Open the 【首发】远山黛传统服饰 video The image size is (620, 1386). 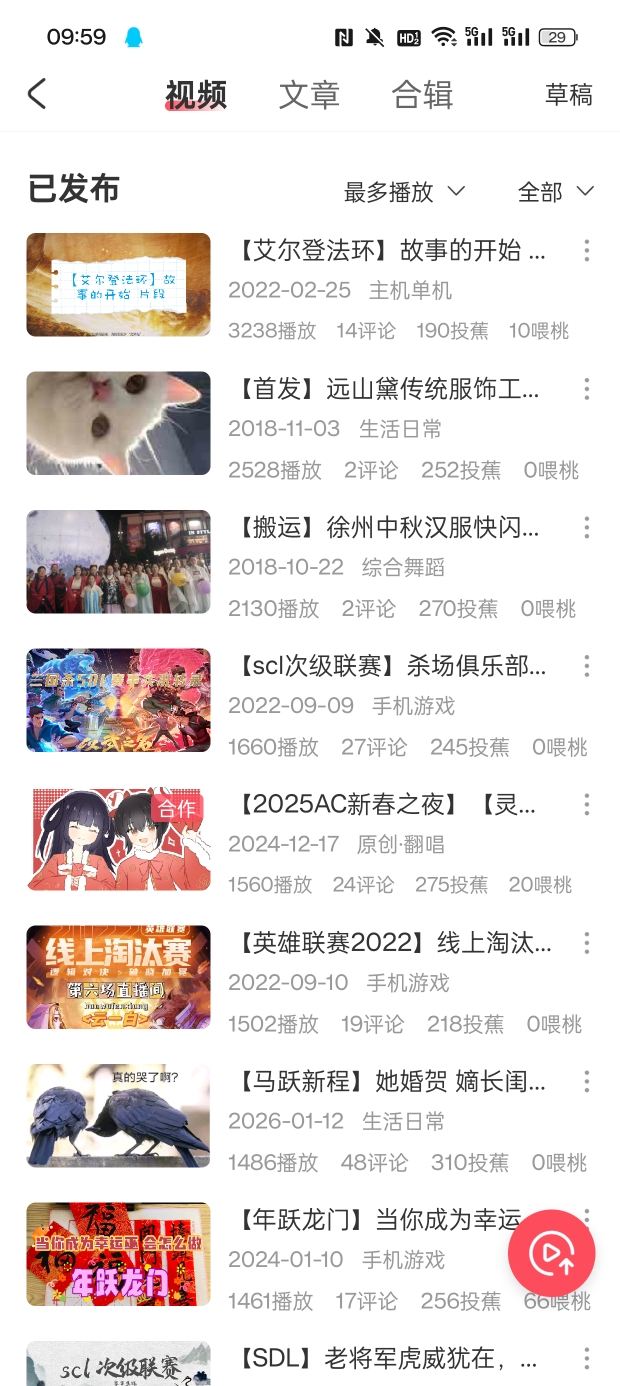(388, 389)
